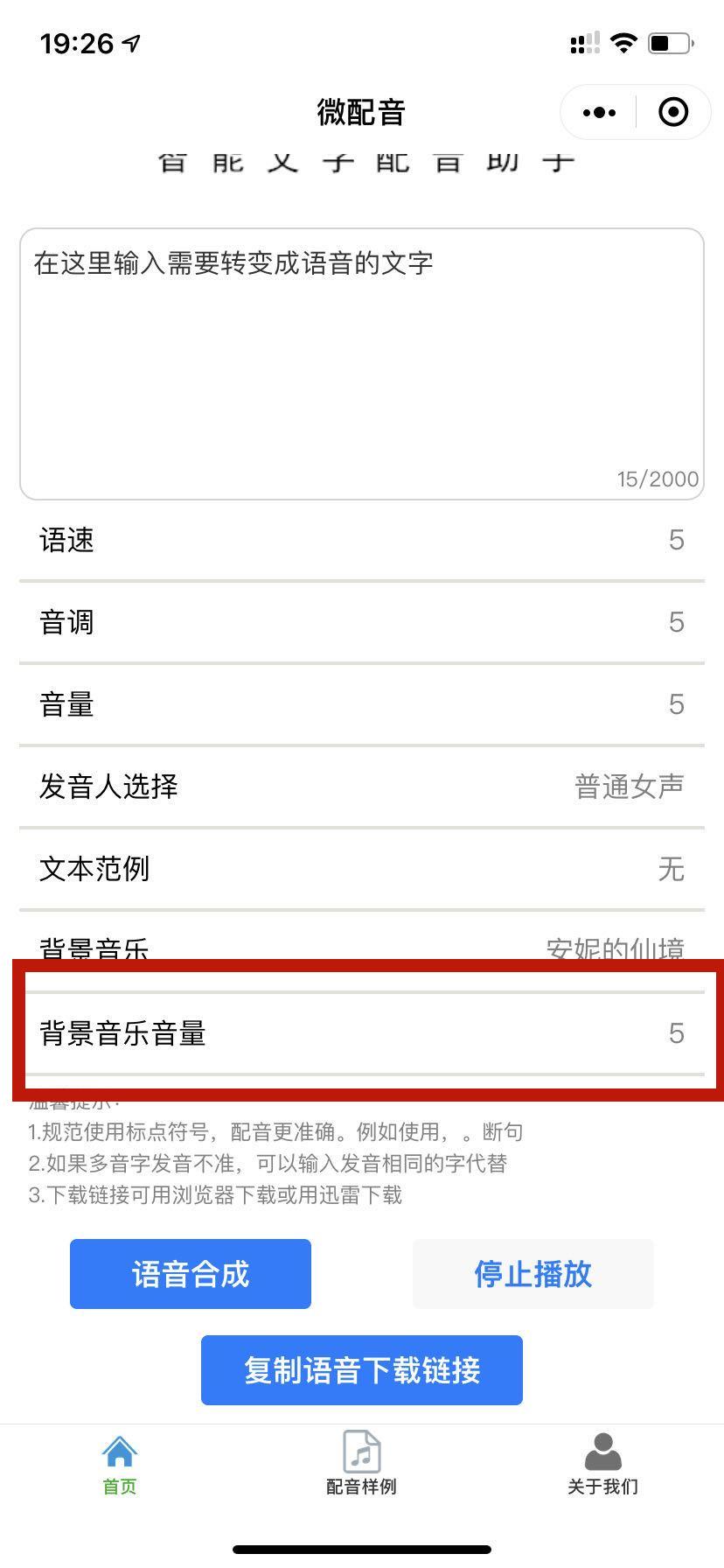Viewport: 724px width, 1568px height.
Task: Close the mini program via circle icon
Action: [x=673, y=112]
